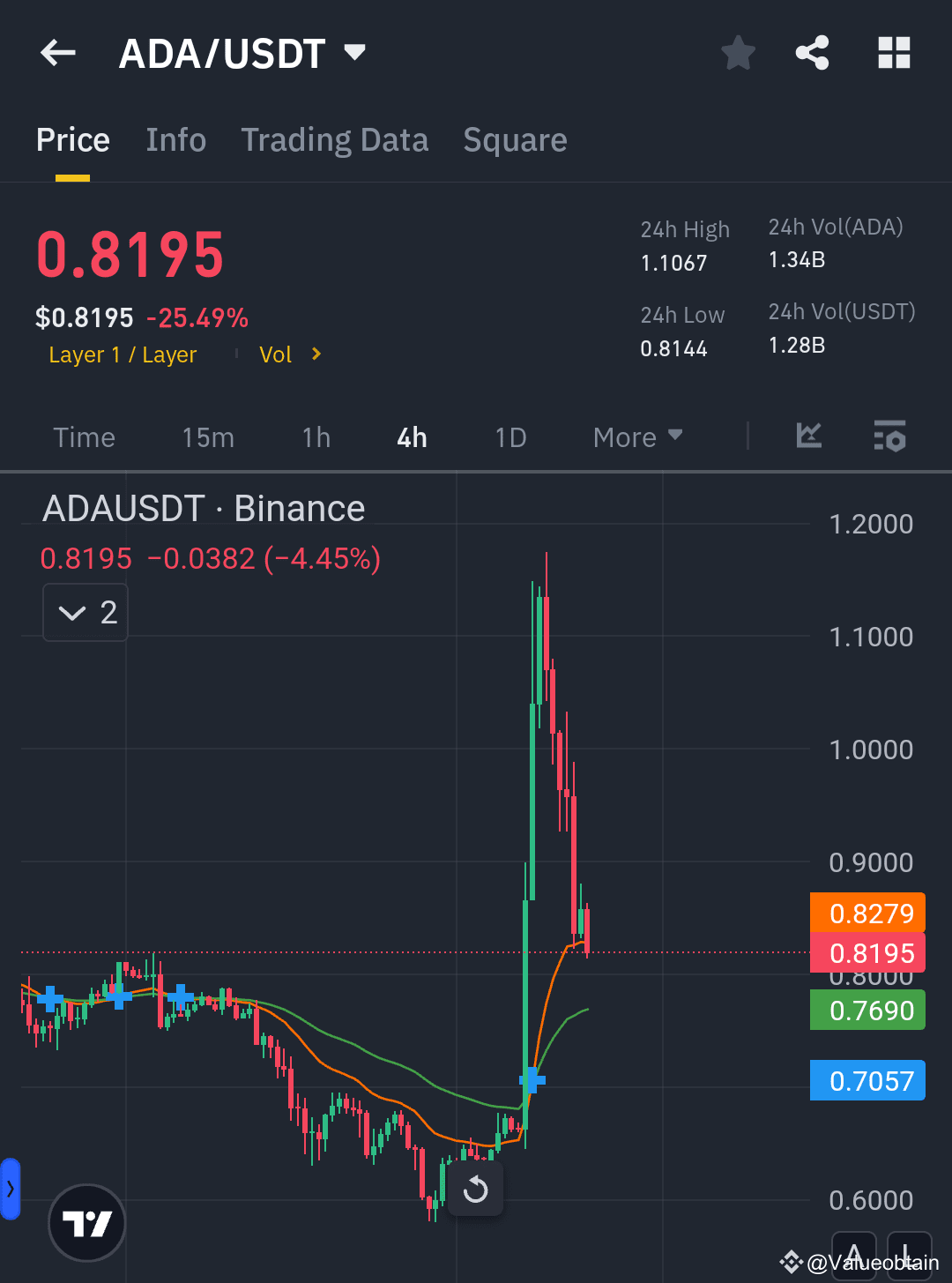
Task: Navigate back using the arrow icon
Action: 57,52
